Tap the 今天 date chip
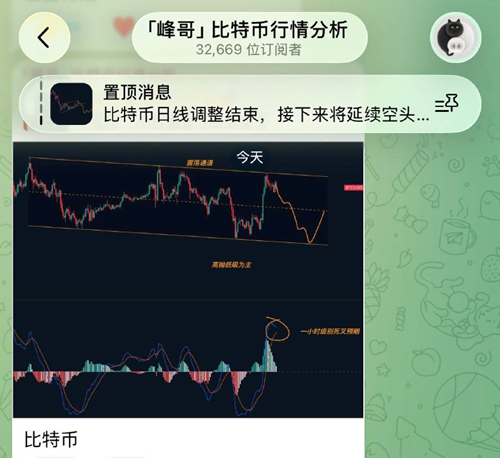The image size is (500, 458). click(250, 157)
